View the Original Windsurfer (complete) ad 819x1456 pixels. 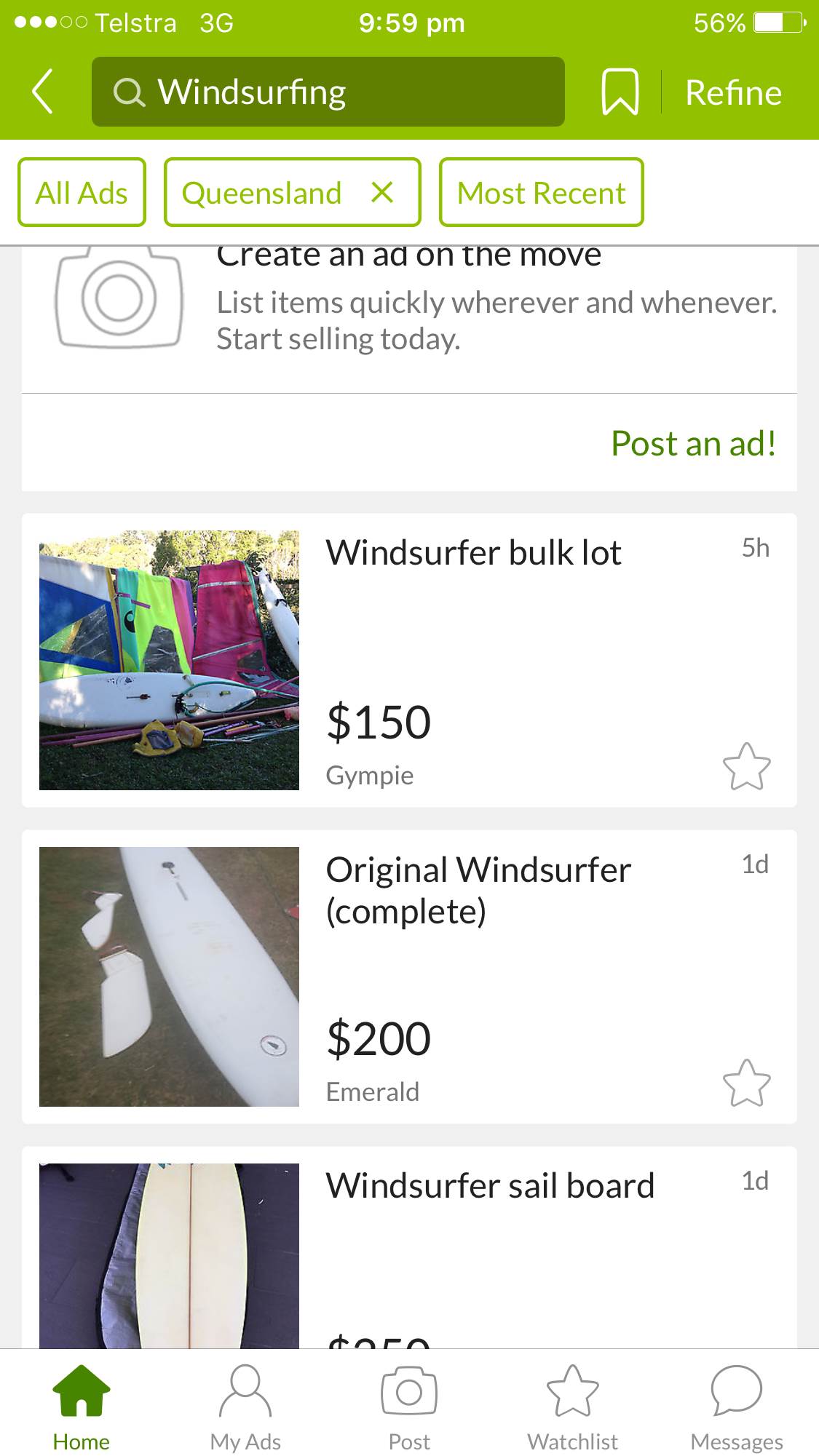coord(478,890)
